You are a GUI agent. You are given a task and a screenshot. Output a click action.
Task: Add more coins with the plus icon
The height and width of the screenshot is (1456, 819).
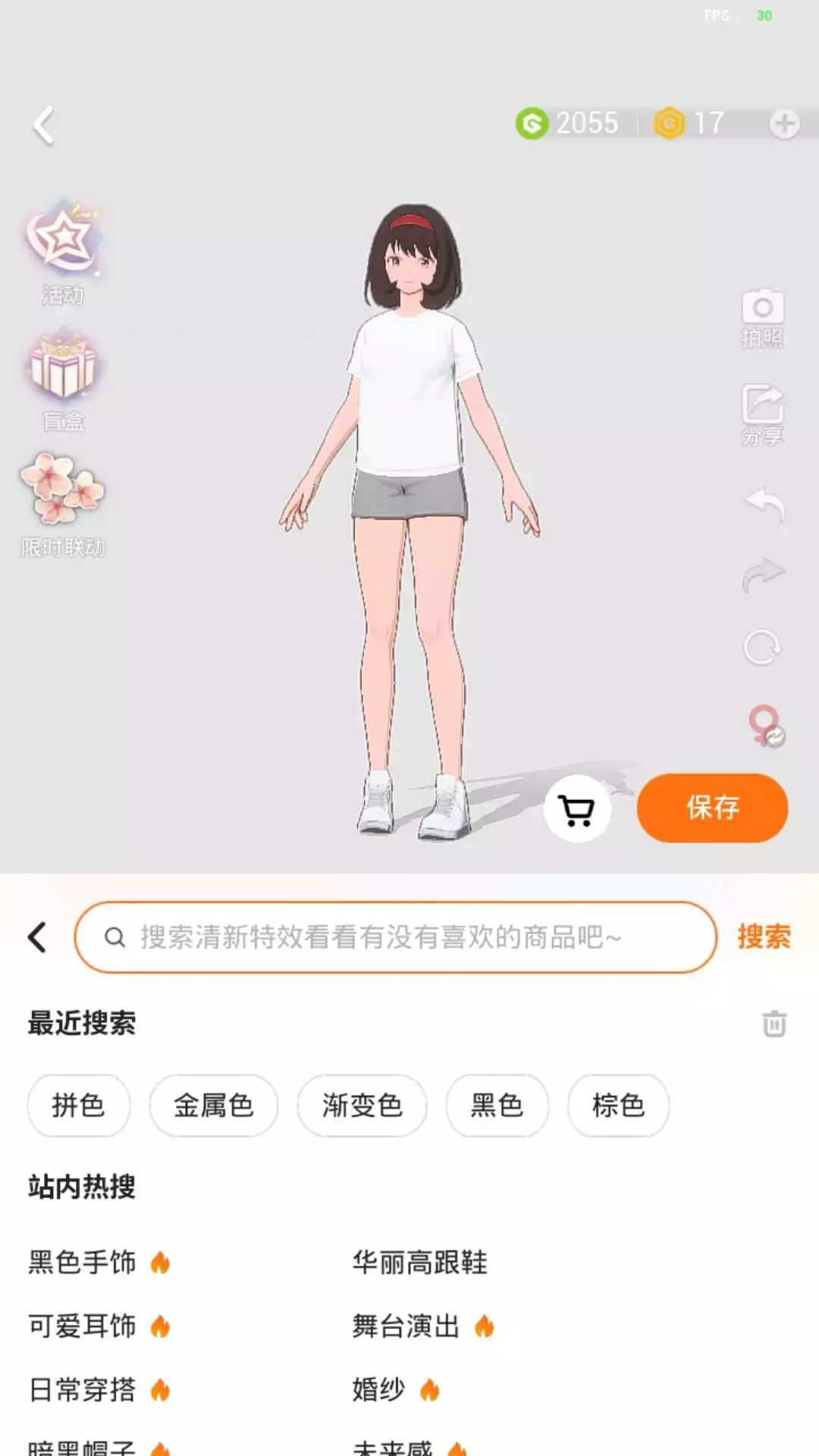click(x=784, y=124)
